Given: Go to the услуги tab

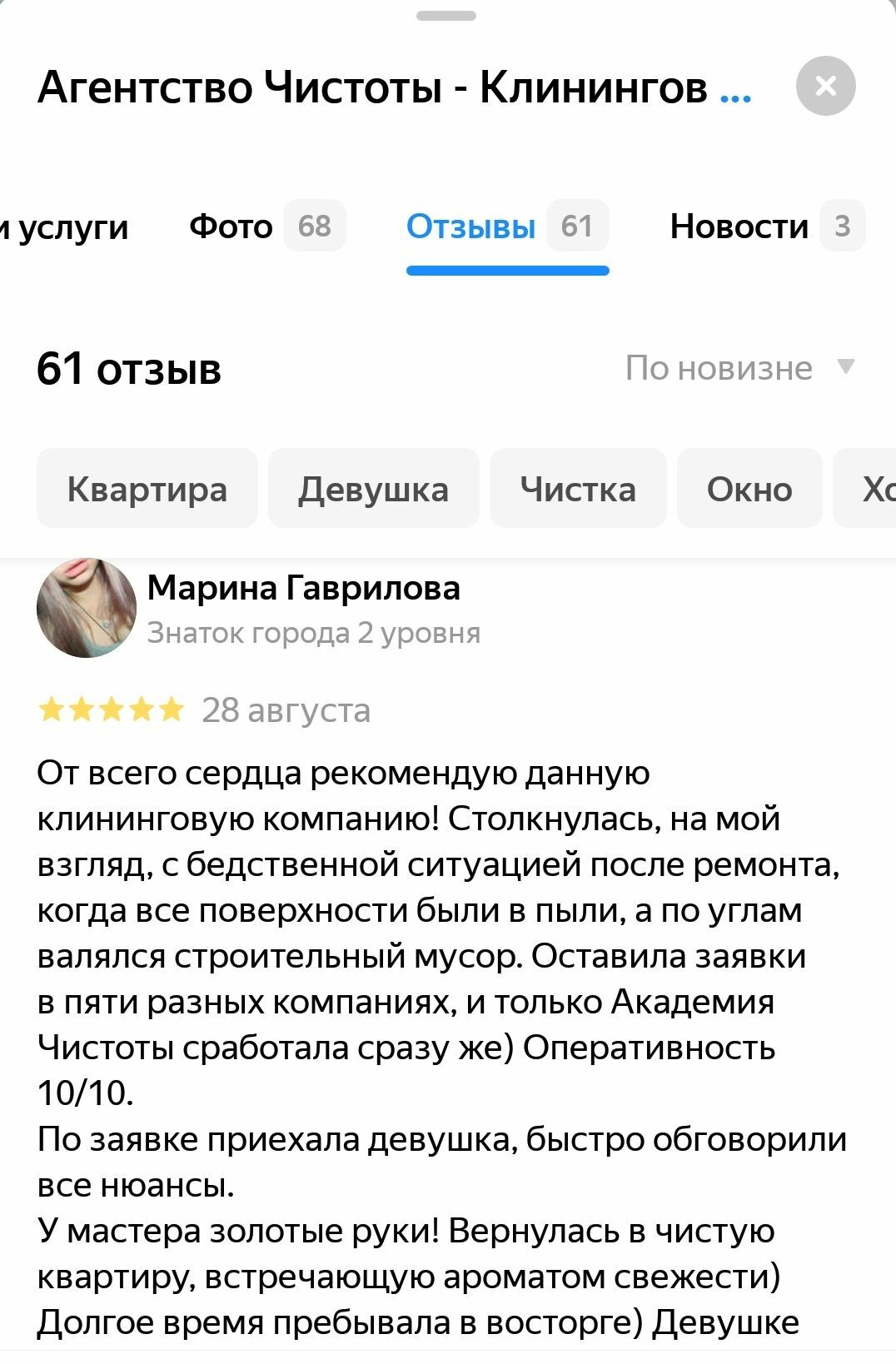Looking at the screenshot, I should coord(65,227).
